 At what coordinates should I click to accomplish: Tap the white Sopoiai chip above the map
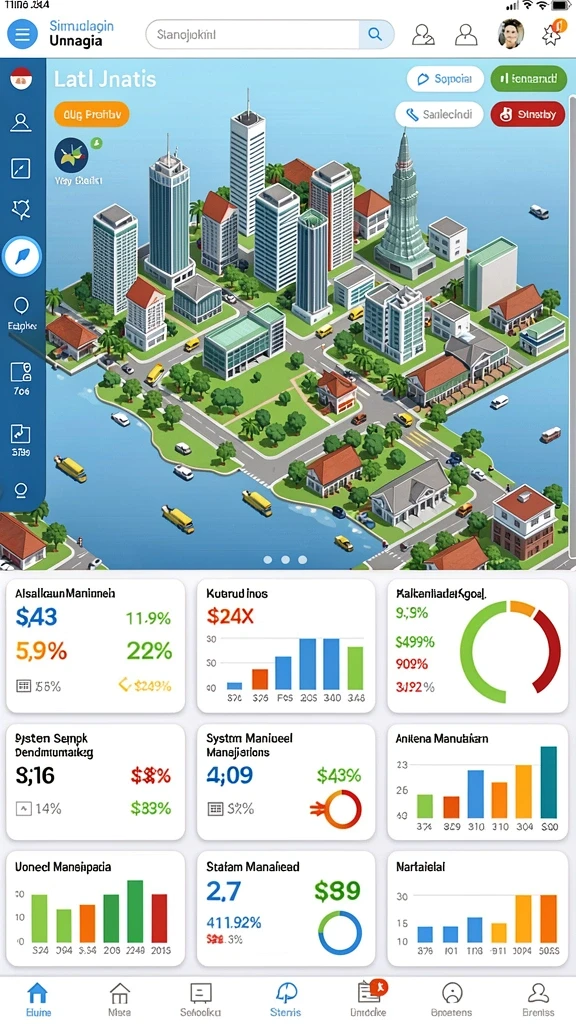445,79
